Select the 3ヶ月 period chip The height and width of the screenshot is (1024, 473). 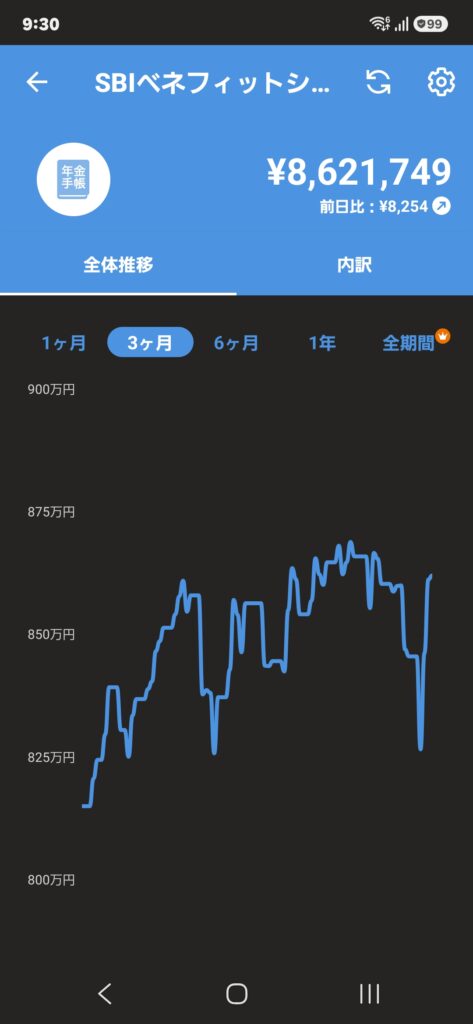coord(150,342)
